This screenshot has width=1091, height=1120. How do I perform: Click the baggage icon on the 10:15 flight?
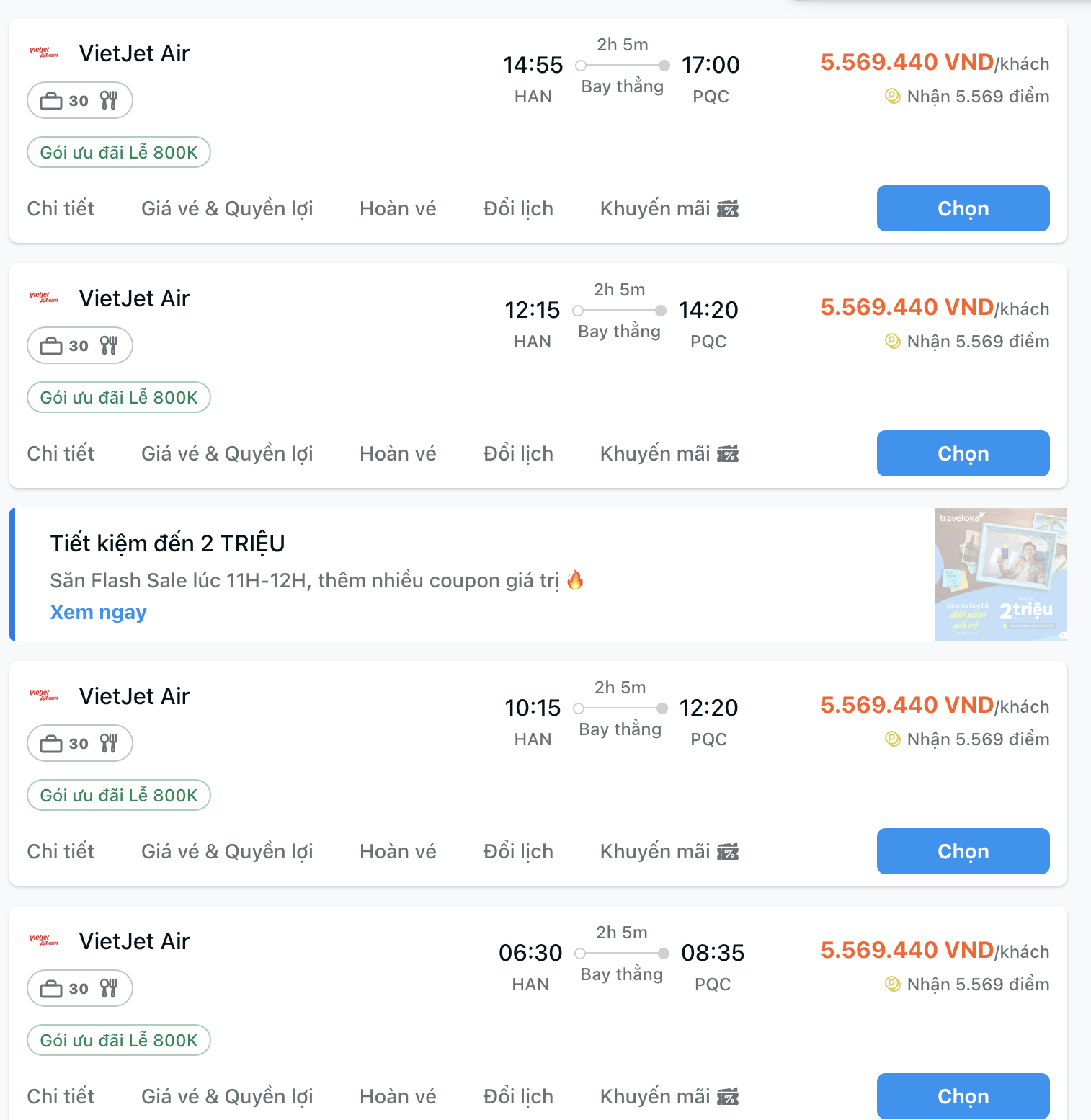(53, 743)
